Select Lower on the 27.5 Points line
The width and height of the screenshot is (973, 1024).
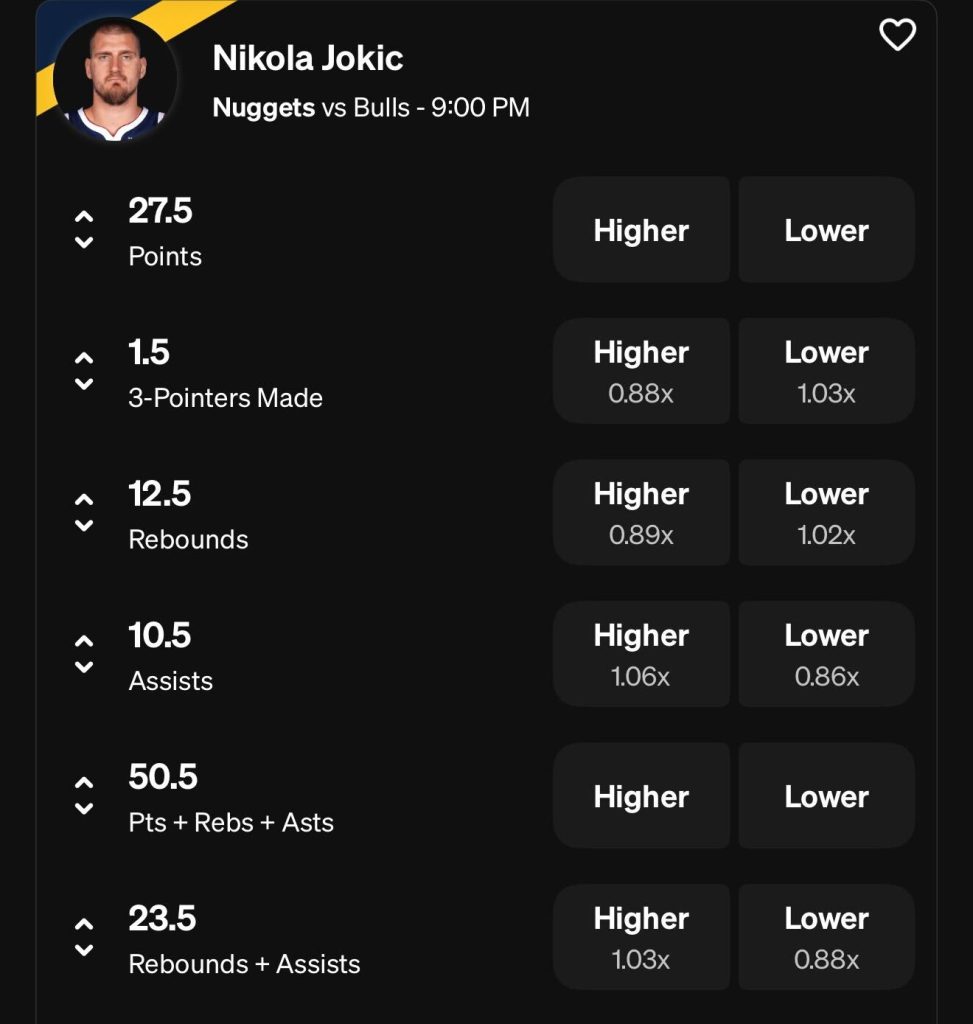(x=825, y=229)
